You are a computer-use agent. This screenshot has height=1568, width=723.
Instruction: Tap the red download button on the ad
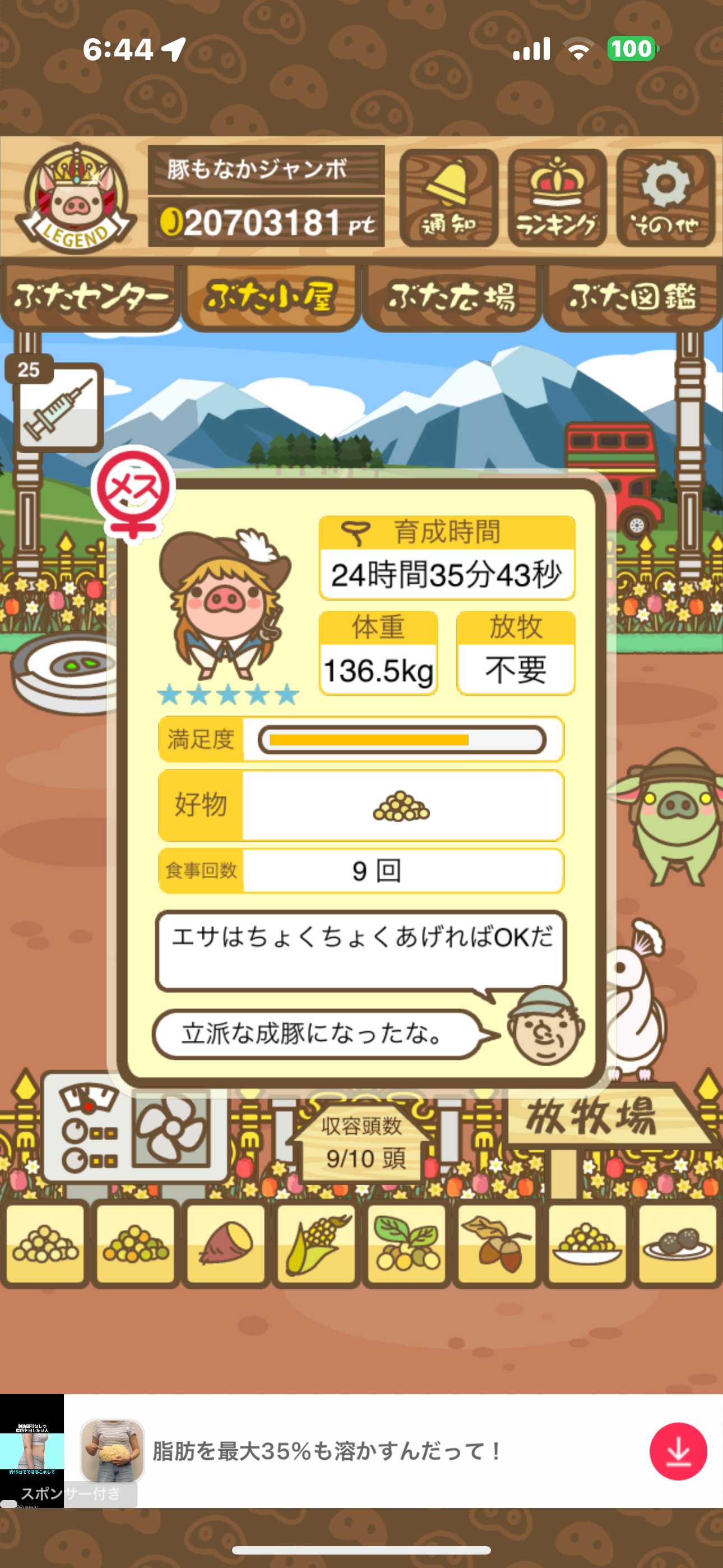click(678, 1451)
